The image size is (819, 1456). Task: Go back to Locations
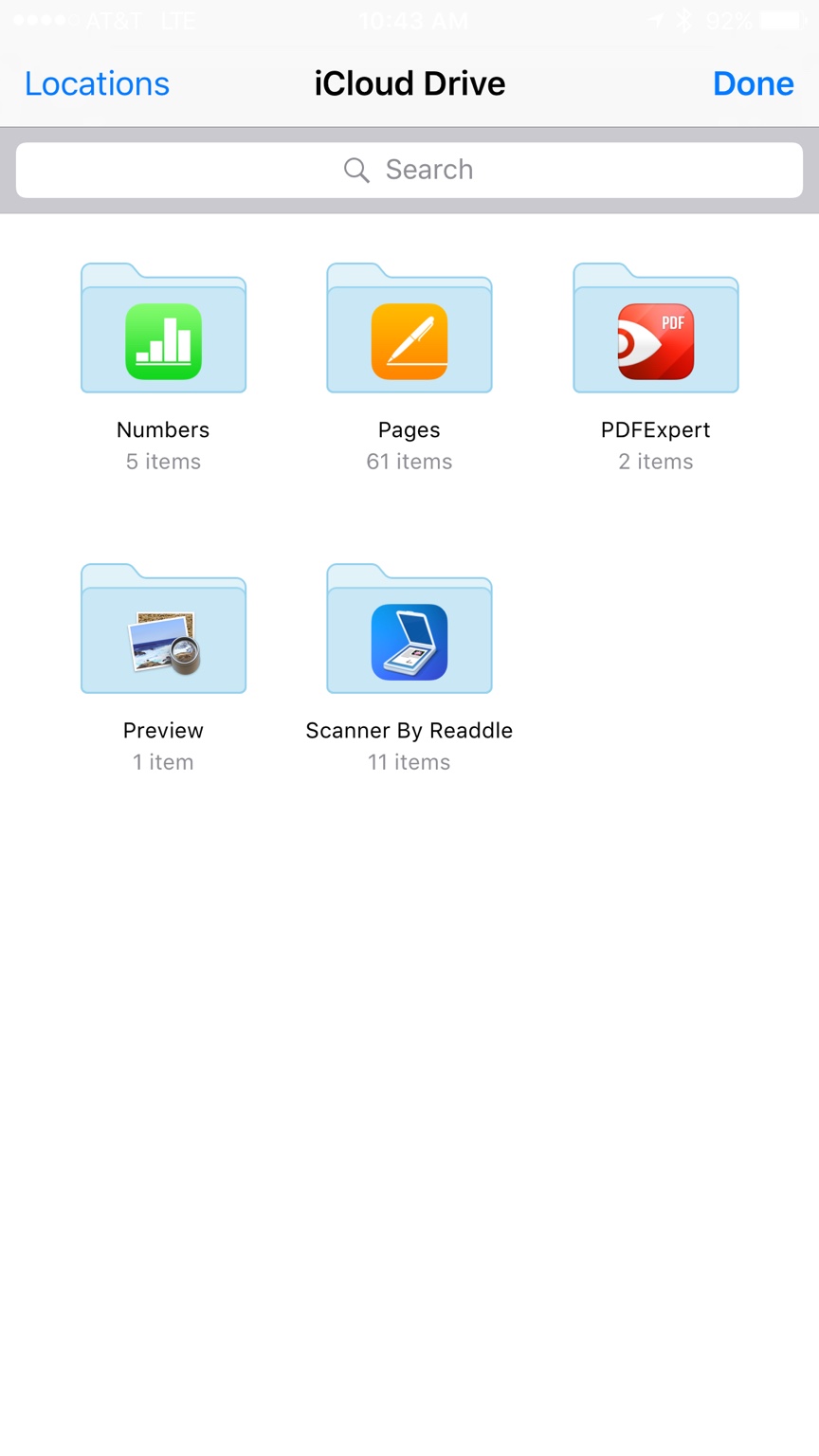coord(97,83)
